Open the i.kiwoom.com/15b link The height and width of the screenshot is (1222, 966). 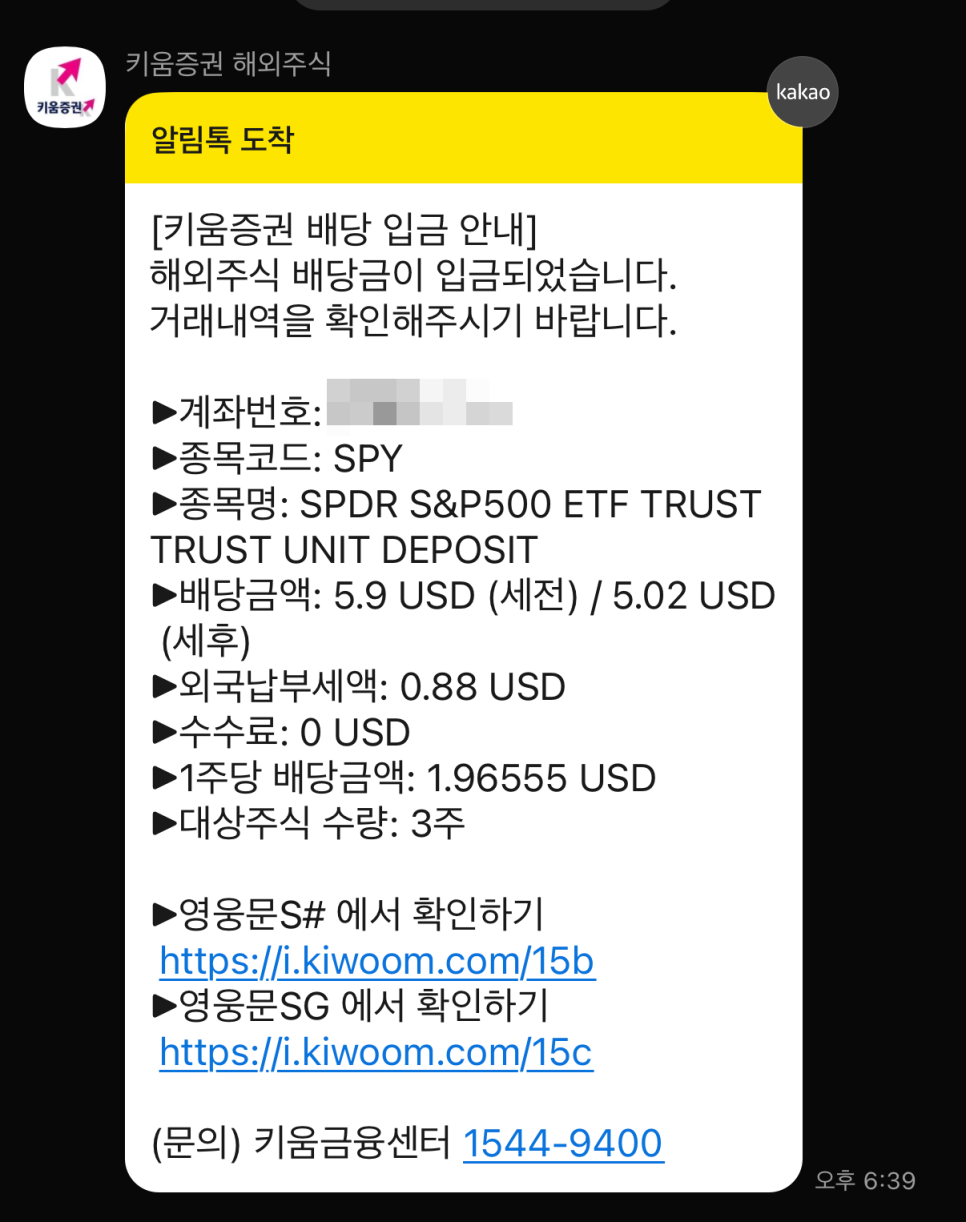[x=376, y=961]
